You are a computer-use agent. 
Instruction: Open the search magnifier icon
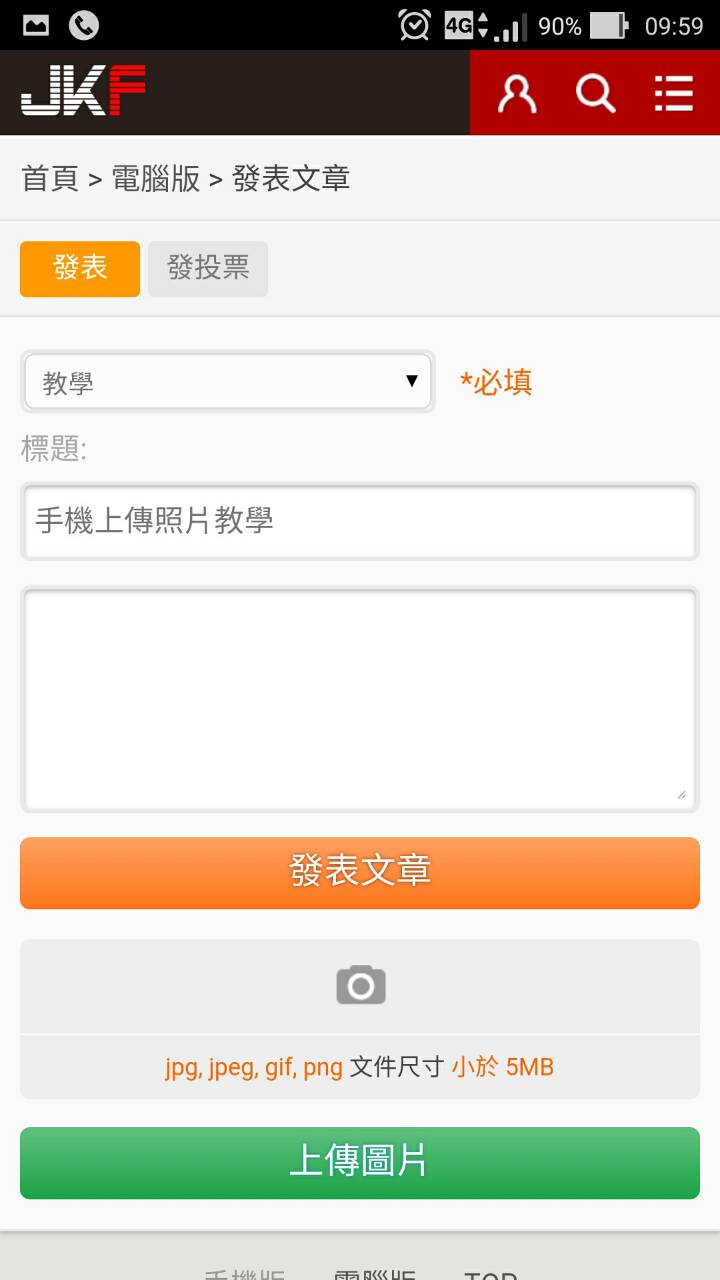coord(595,94)
